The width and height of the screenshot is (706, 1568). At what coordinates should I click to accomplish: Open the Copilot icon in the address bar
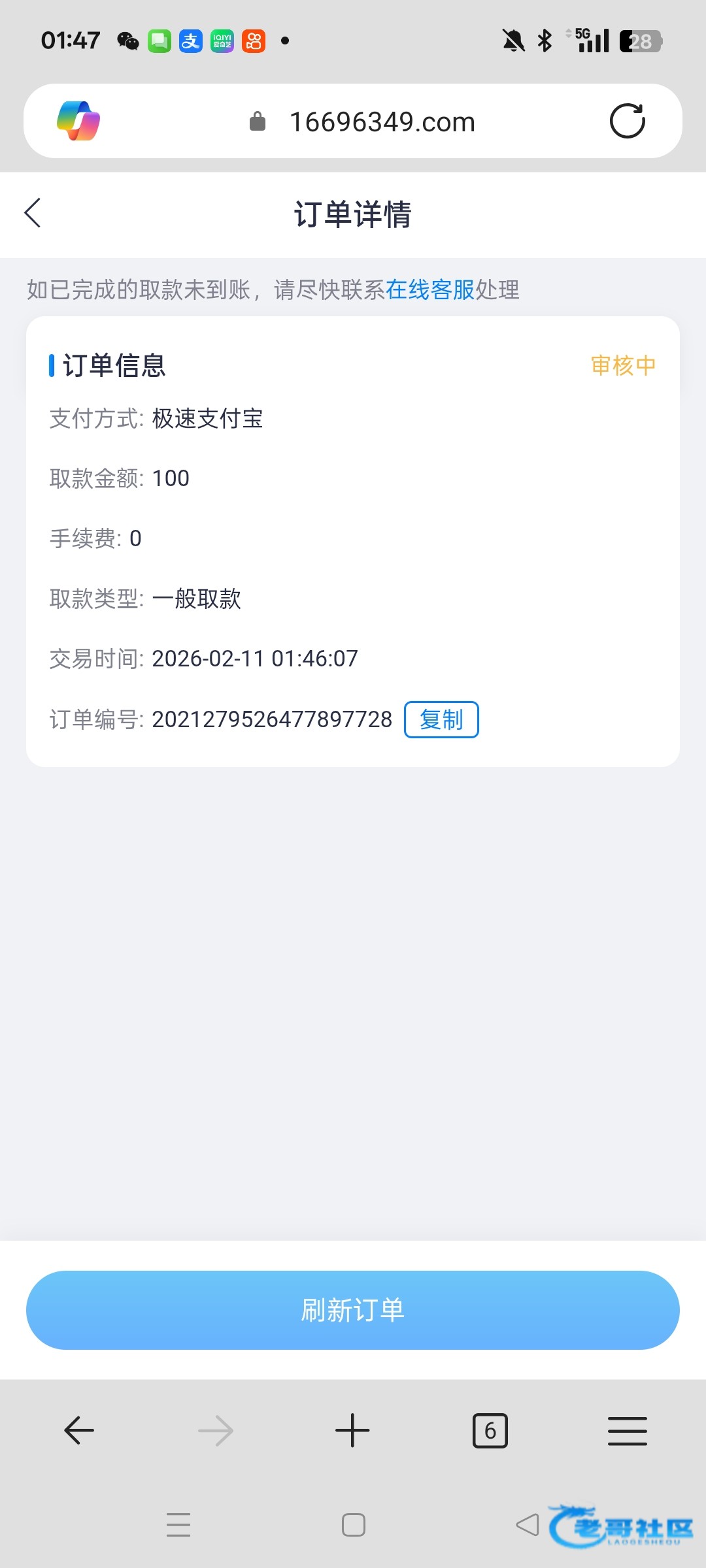pos(78,121)
